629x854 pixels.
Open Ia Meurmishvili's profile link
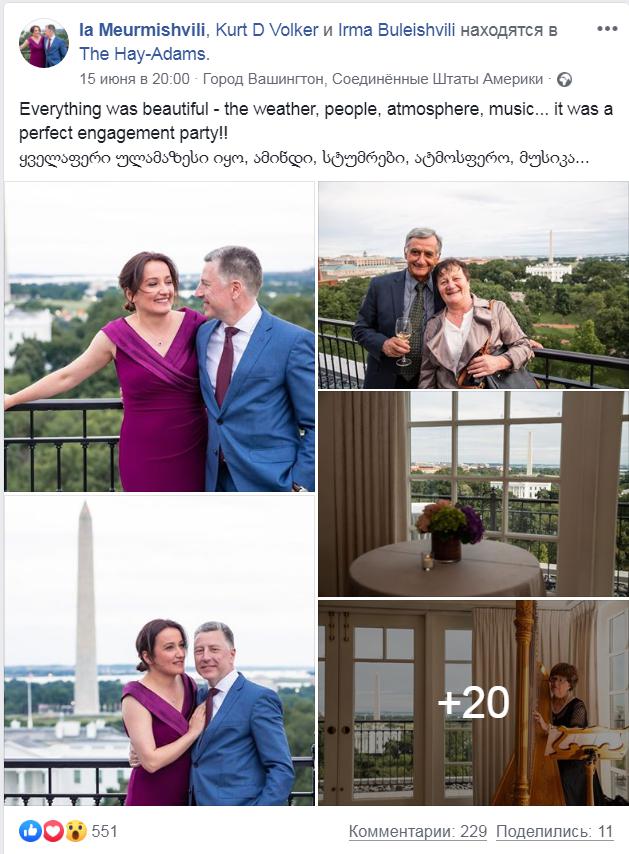coord(142,31)
